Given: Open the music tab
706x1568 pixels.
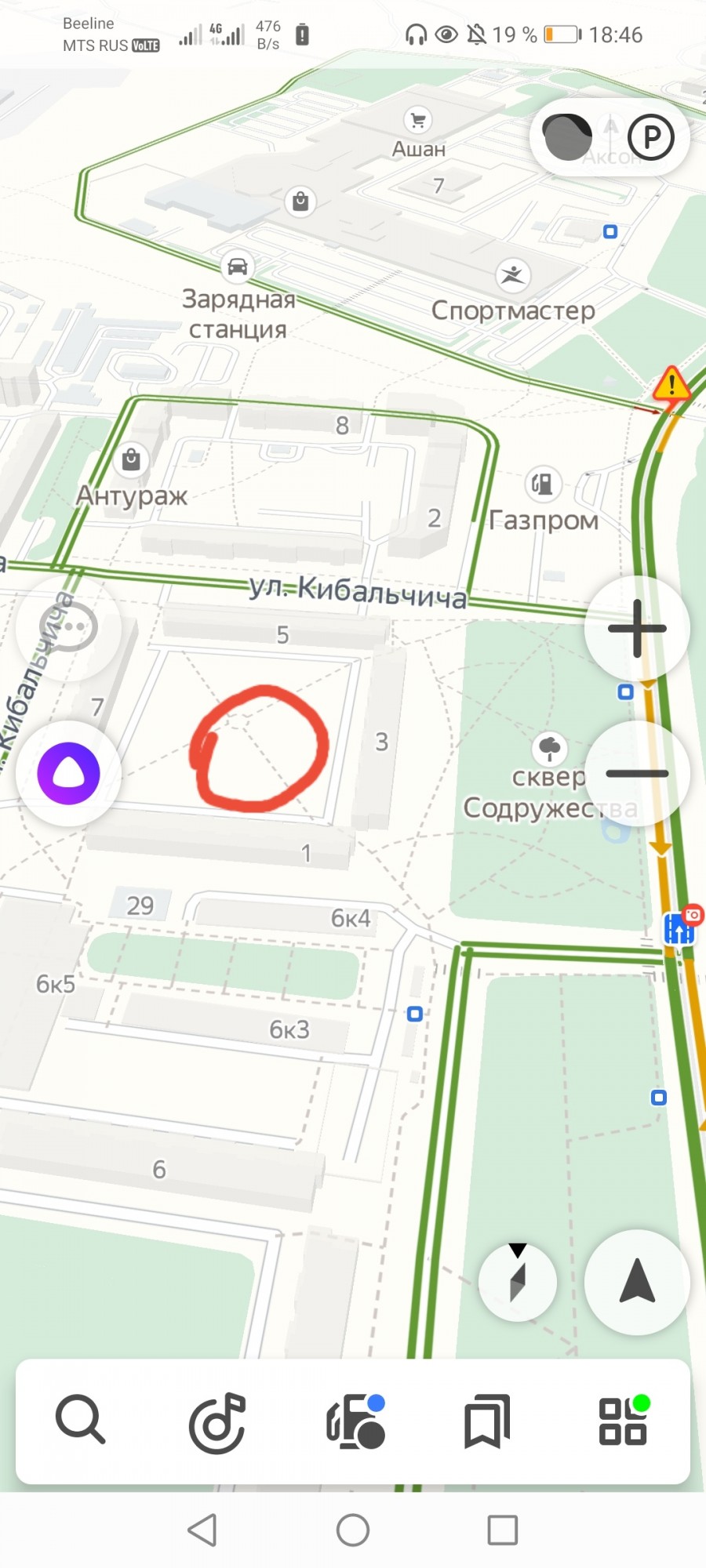Looking at the screenshot, I should [217, 1421].
